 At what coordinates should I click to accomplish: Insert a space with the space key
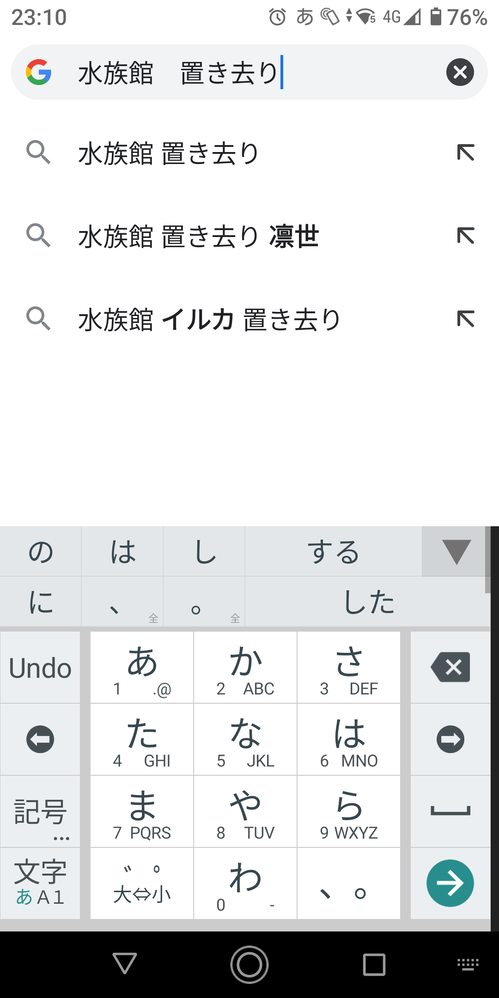point(450,812)
